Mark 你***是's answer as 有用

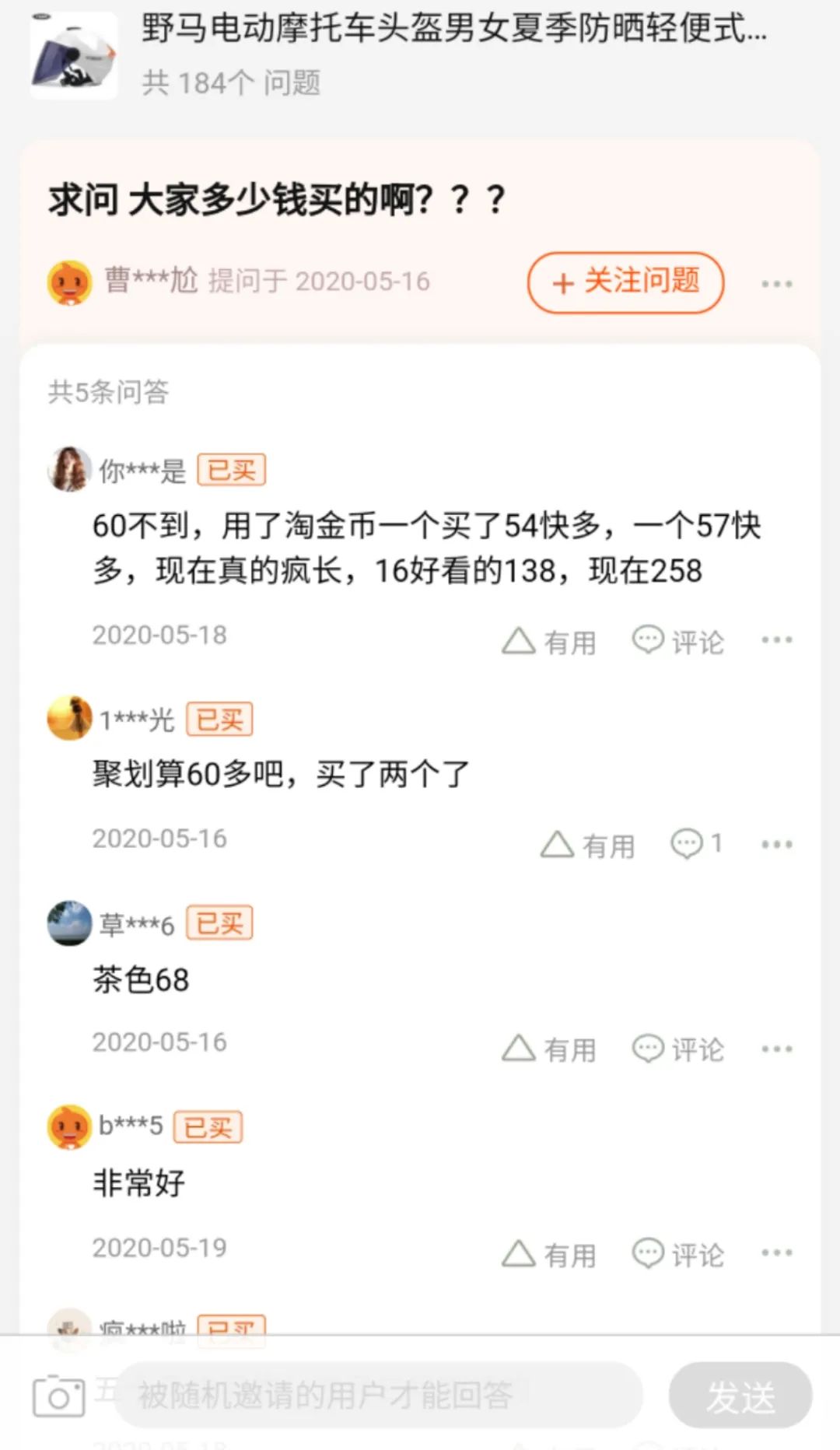click(549, 642)
